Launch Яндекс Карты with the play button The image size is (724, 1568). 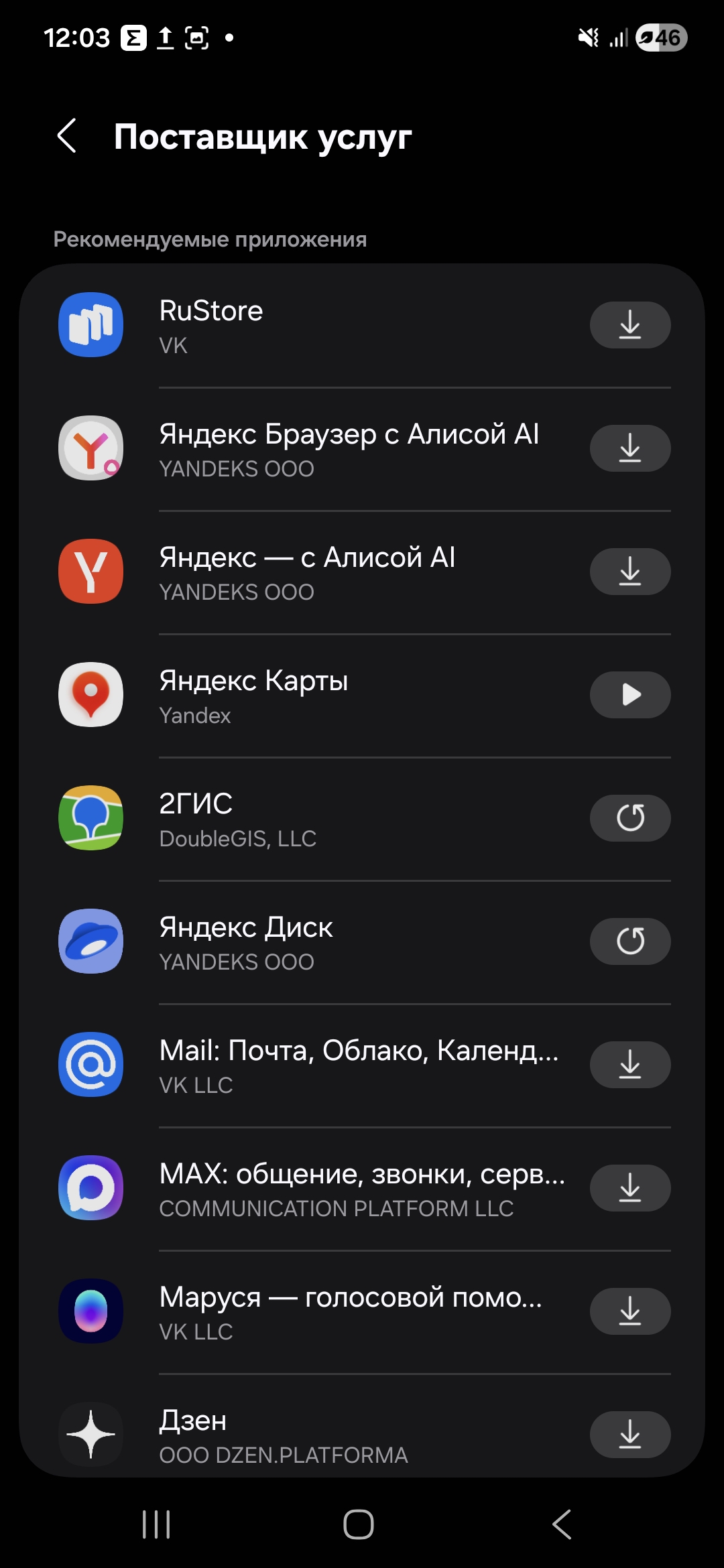coord(629,695)
